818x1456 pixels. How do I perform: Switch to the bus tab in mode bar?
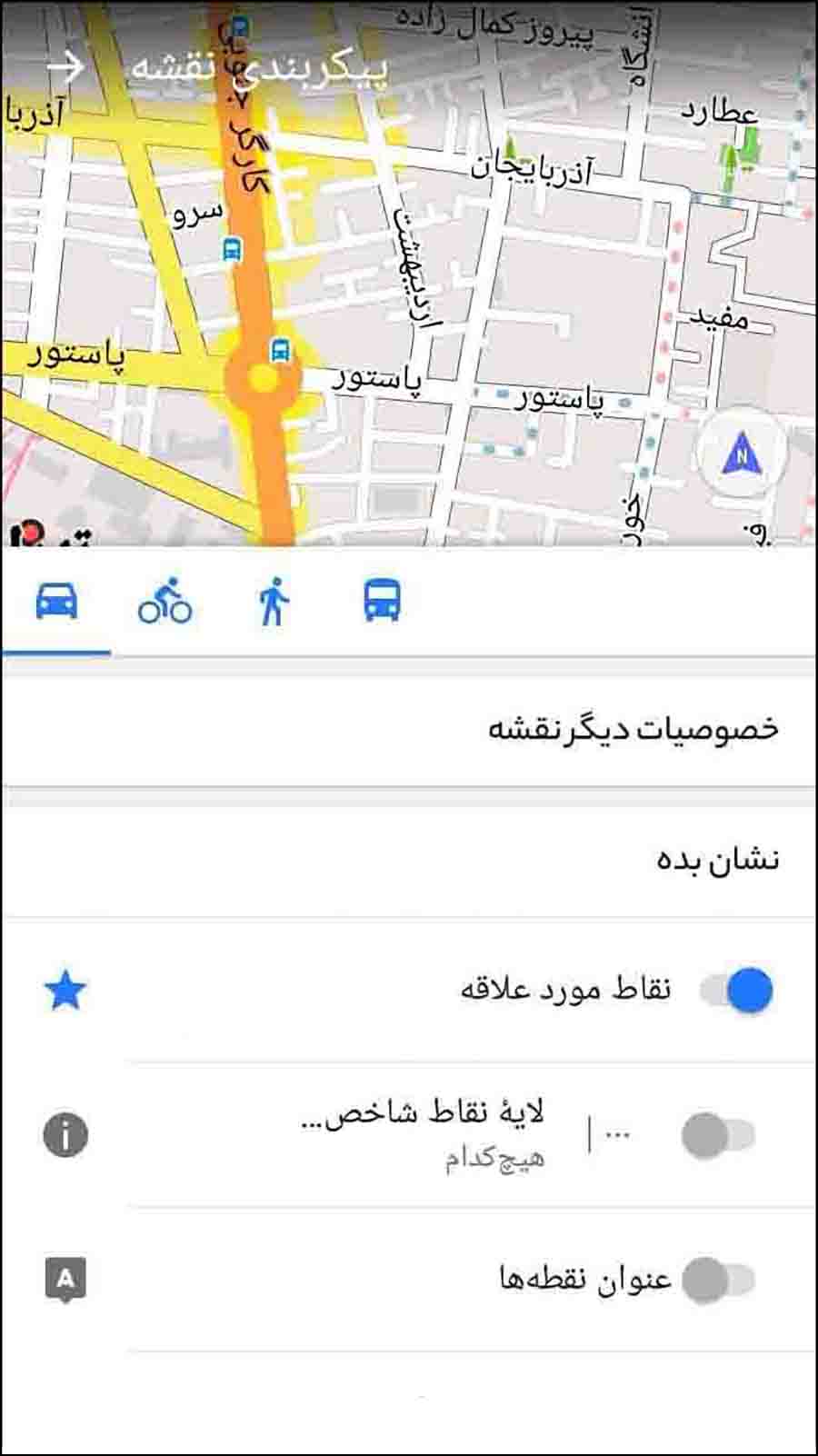pyautogui.click(x=380, y=602)
